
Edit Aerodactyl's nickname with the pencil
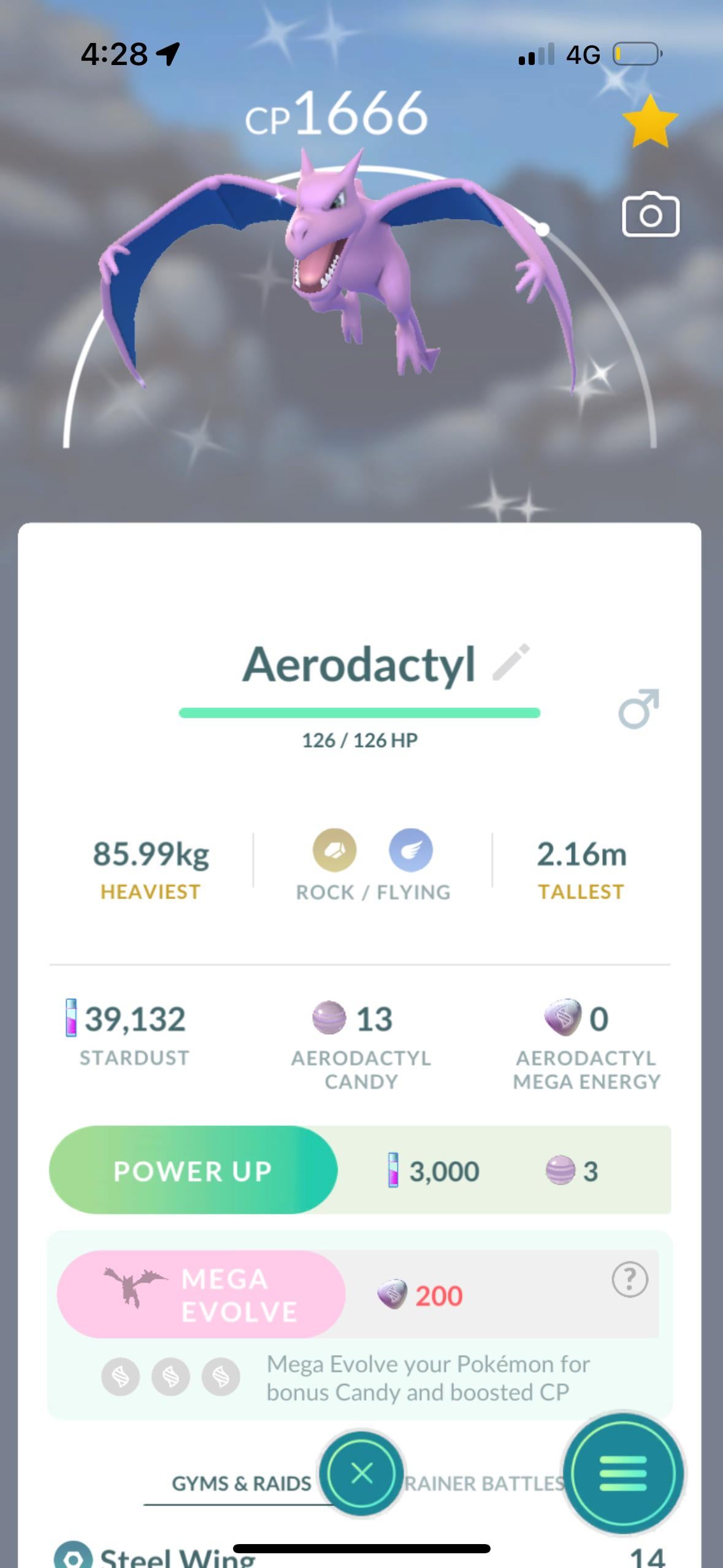point(511,662)
